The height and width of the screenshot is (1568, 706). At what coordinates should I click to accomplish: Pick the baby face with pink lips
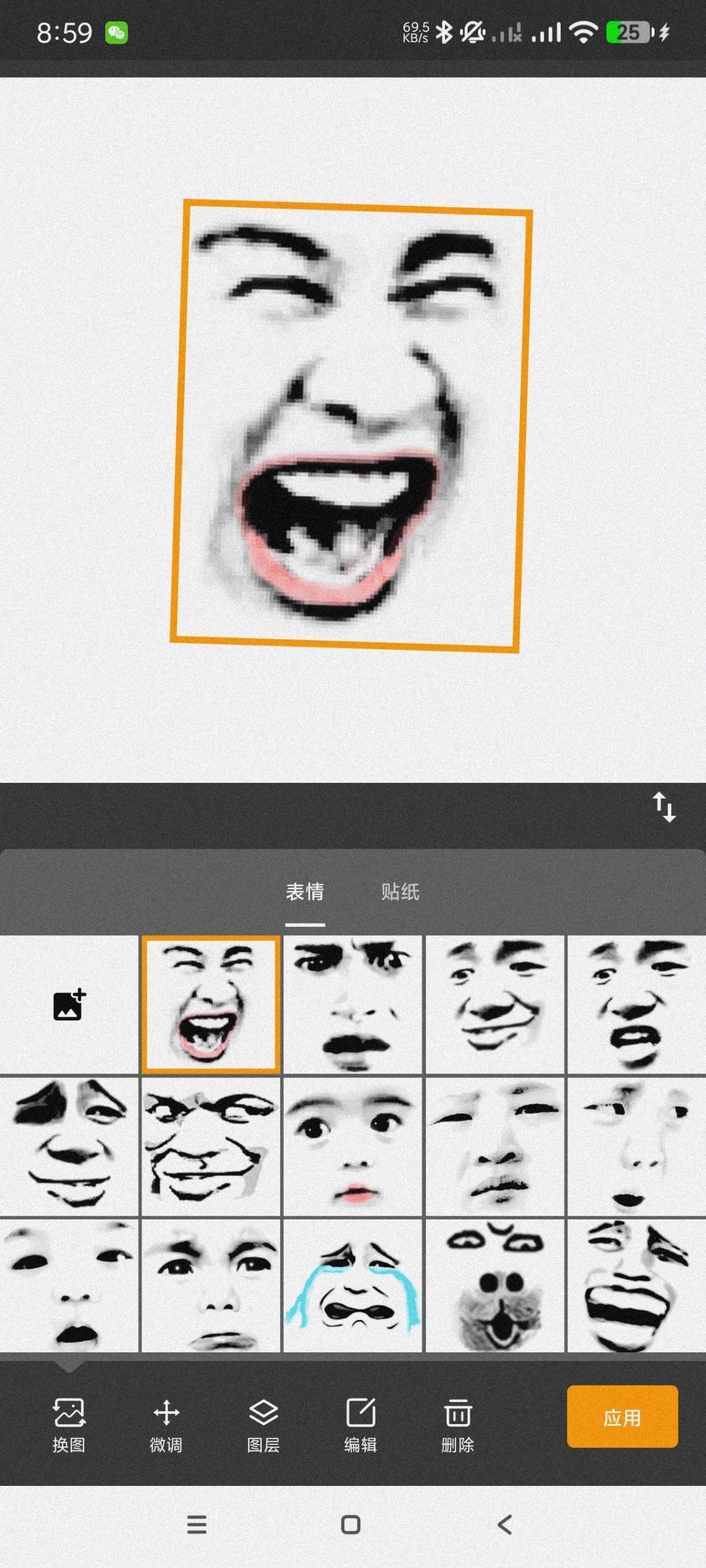pos(352,1147)
